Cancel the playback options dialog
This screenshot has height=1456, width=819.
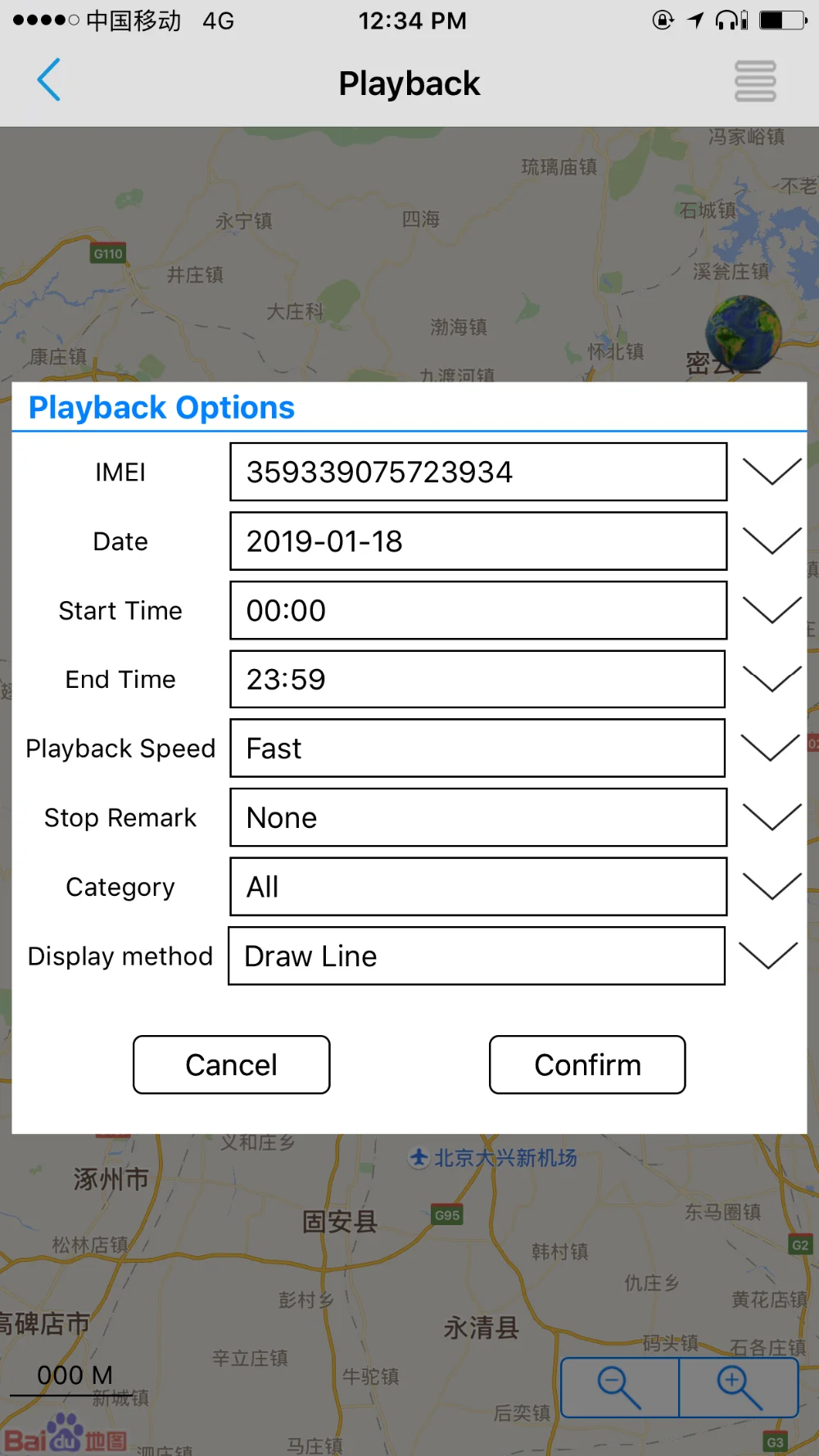[x=232, y=1065]
